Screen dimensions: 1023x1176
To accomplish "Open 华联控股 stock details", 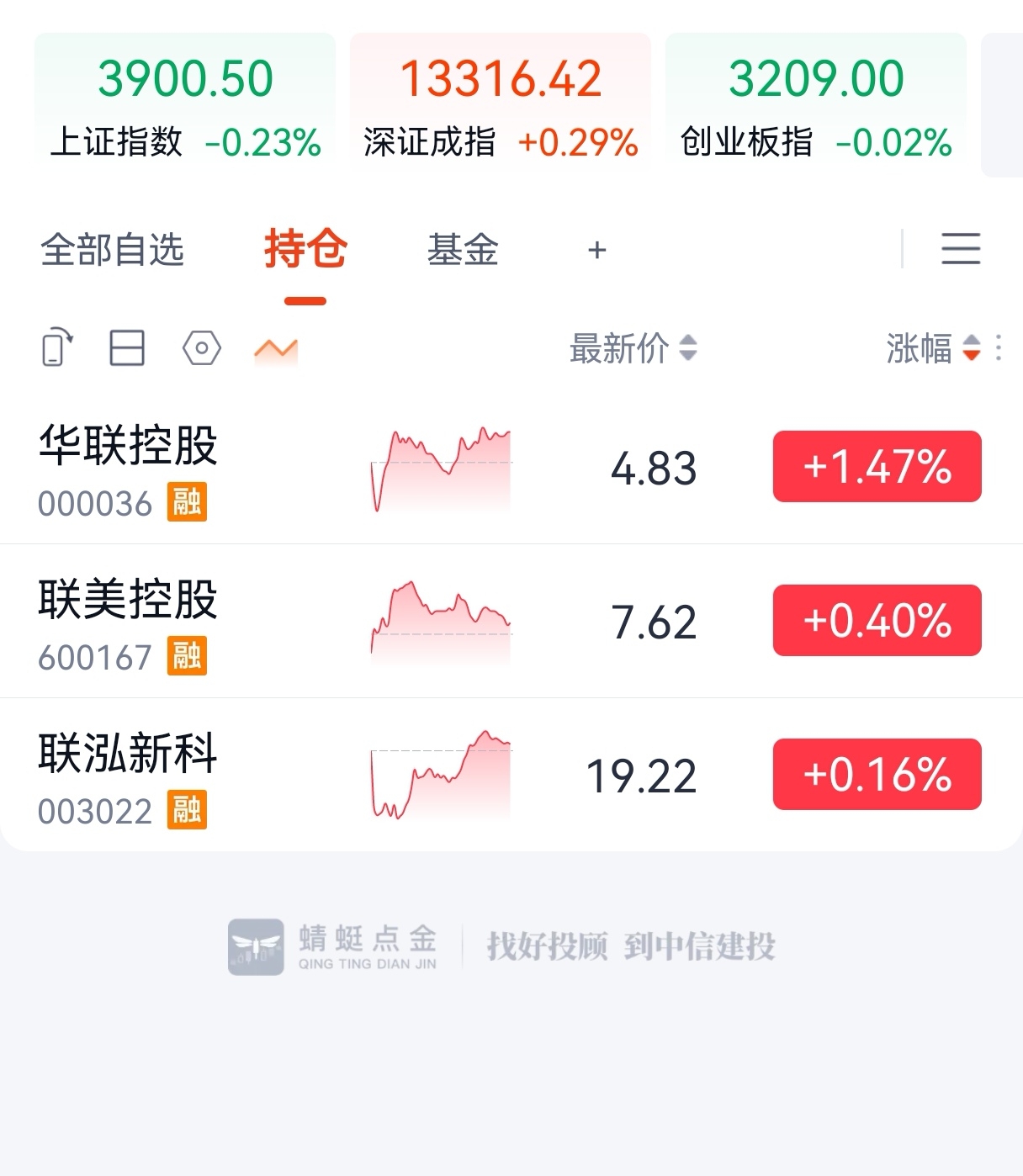I will coord(128,468).
